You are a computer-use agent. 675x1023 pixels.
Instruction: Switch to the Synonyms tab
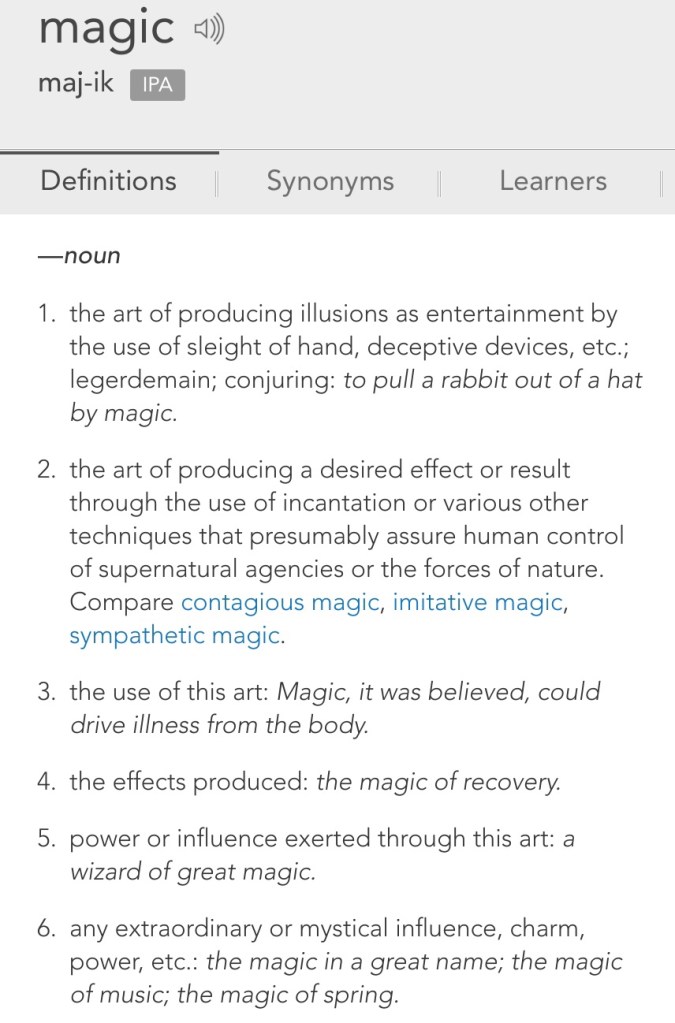point(330,181)
